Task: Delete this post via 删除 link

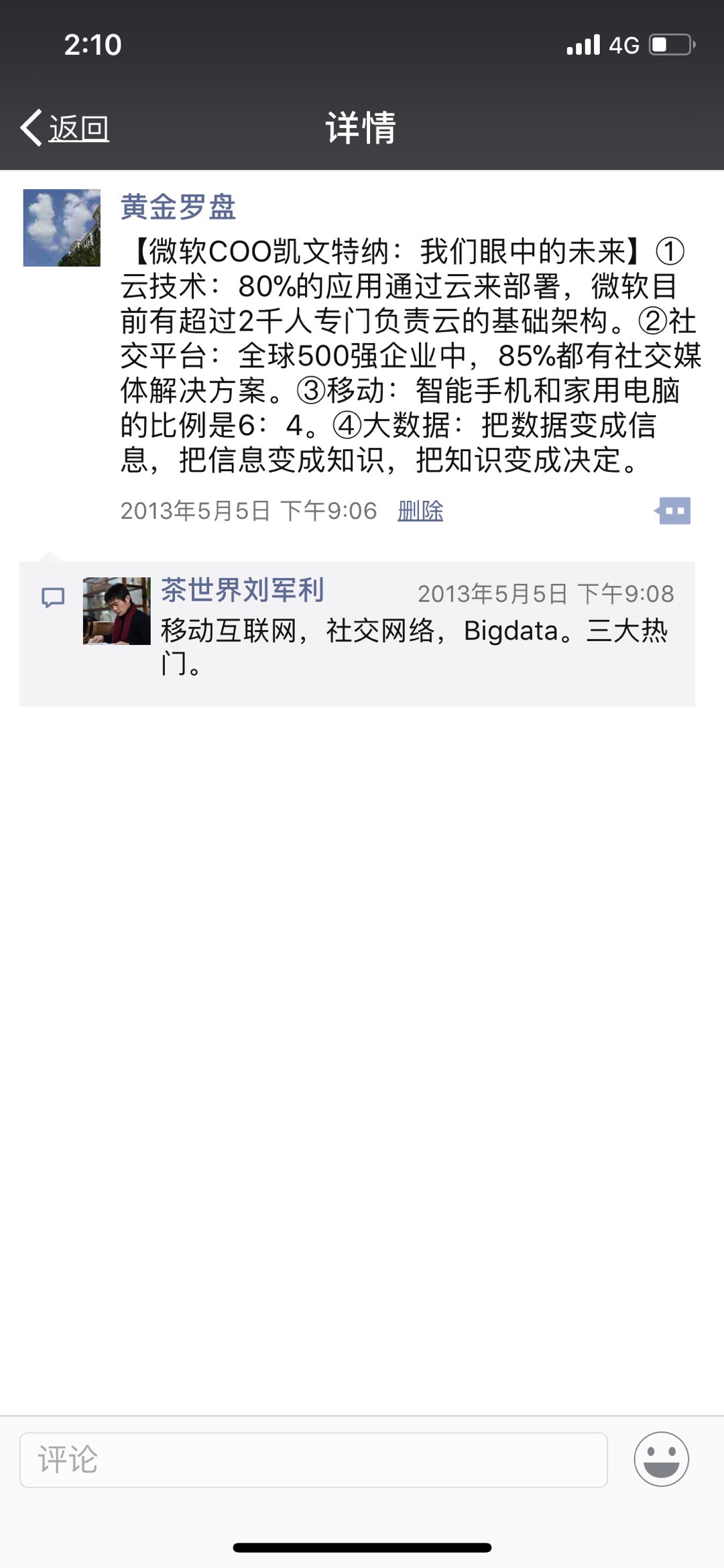Action: 420,511
